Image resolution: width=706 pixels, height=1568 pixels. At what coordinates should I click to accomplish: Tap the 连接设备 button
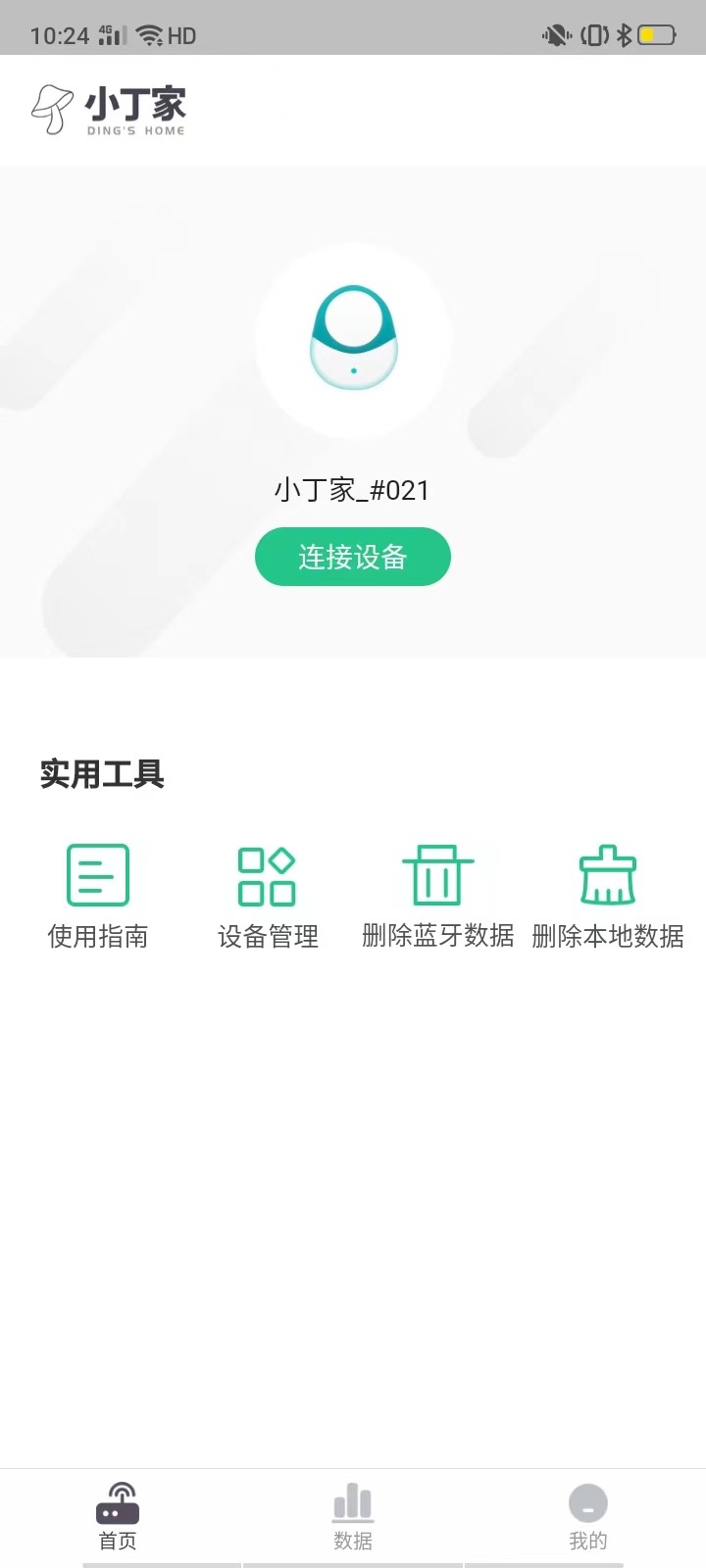(353, 557)
